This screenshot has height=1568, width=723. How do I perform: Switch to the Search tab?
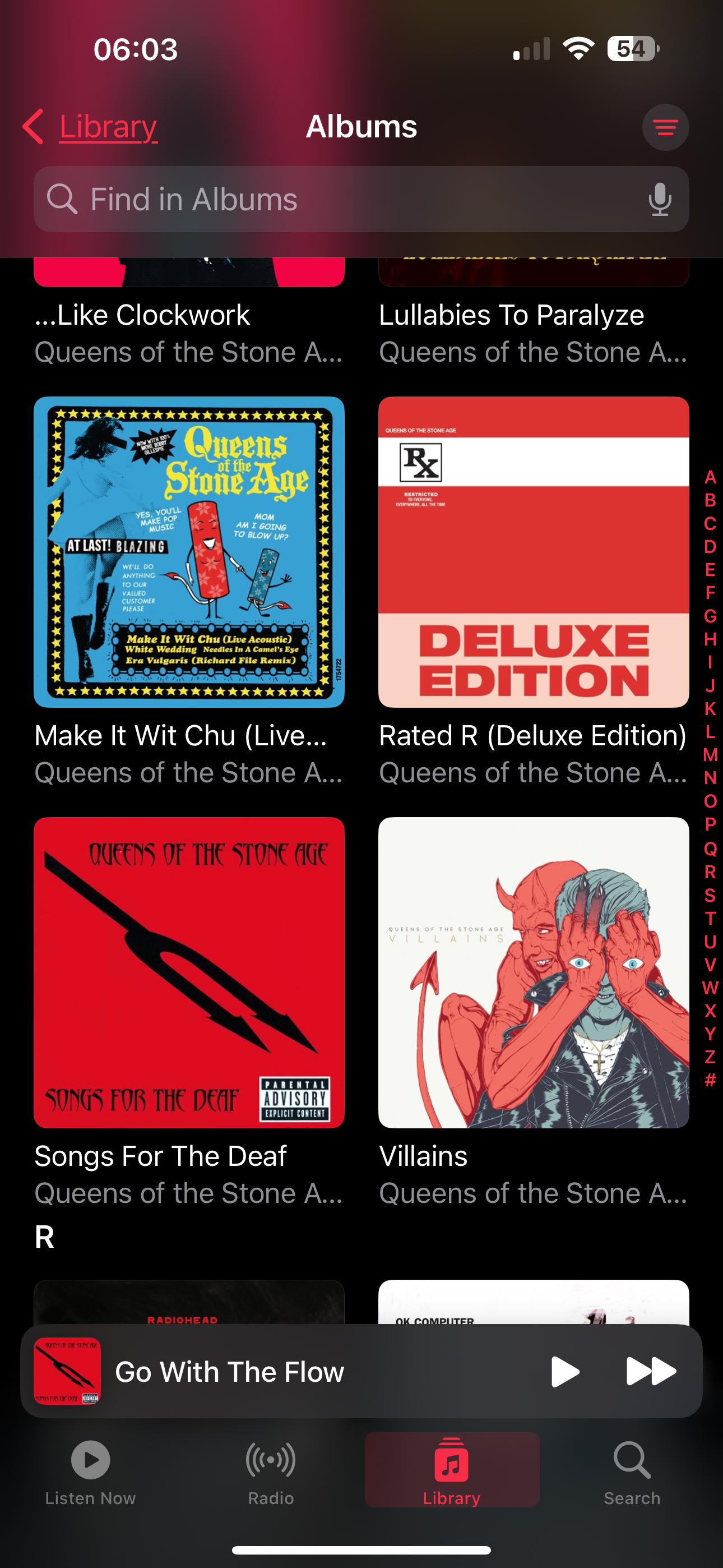tap(632, 1472)
